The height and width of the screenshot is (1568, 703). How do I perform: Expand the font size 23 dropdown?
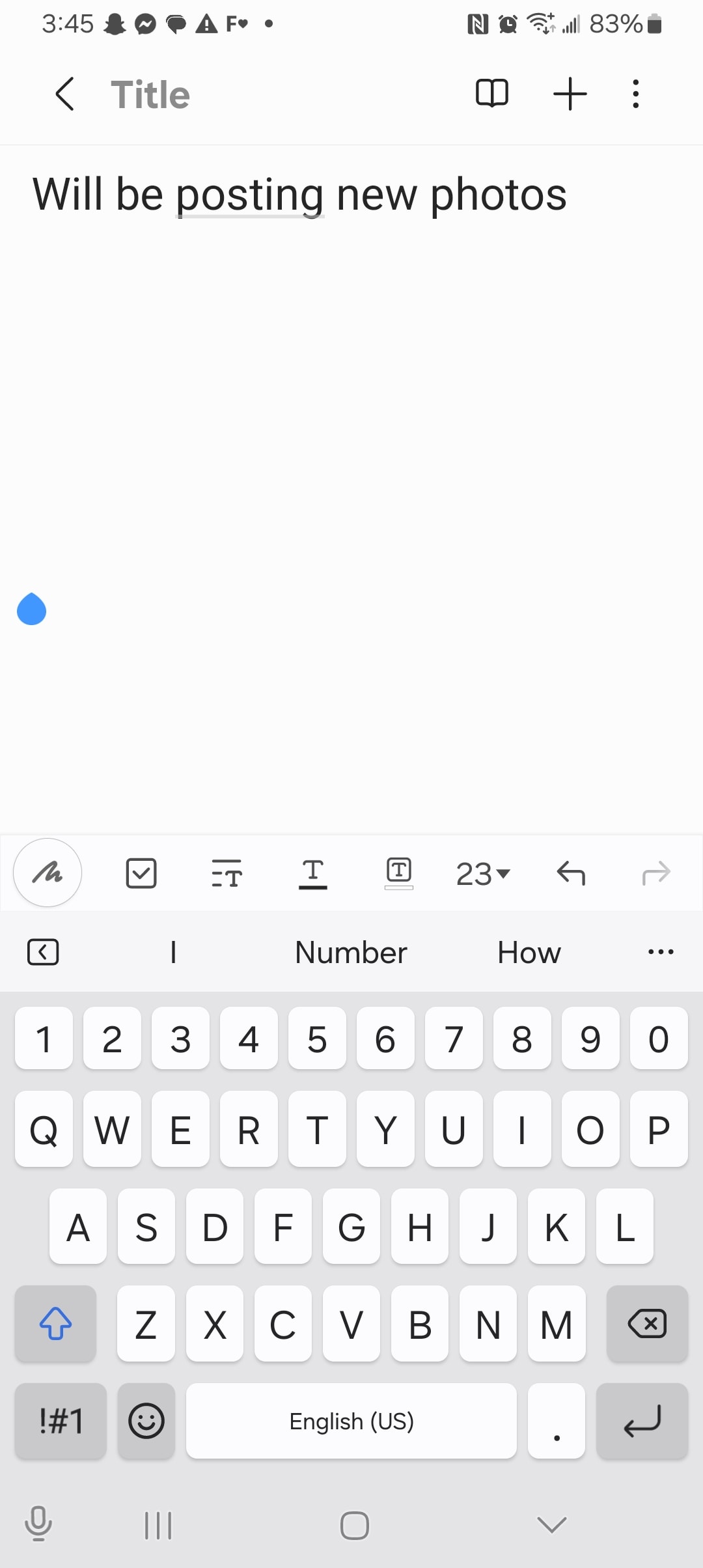pyautogui.click(x=483, y=874)
